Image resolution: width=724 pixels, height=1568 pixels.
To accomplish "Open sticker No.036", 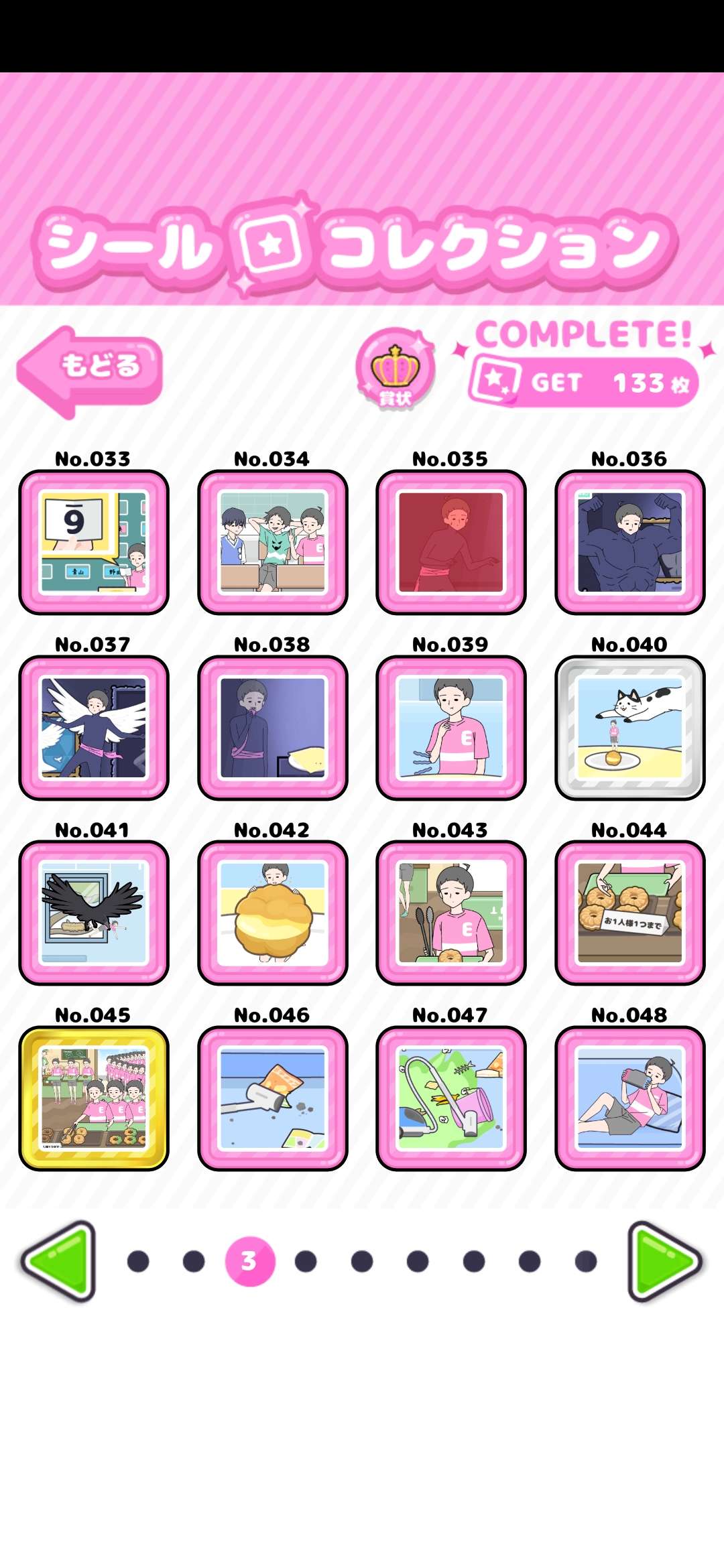I will pos(630,542).
